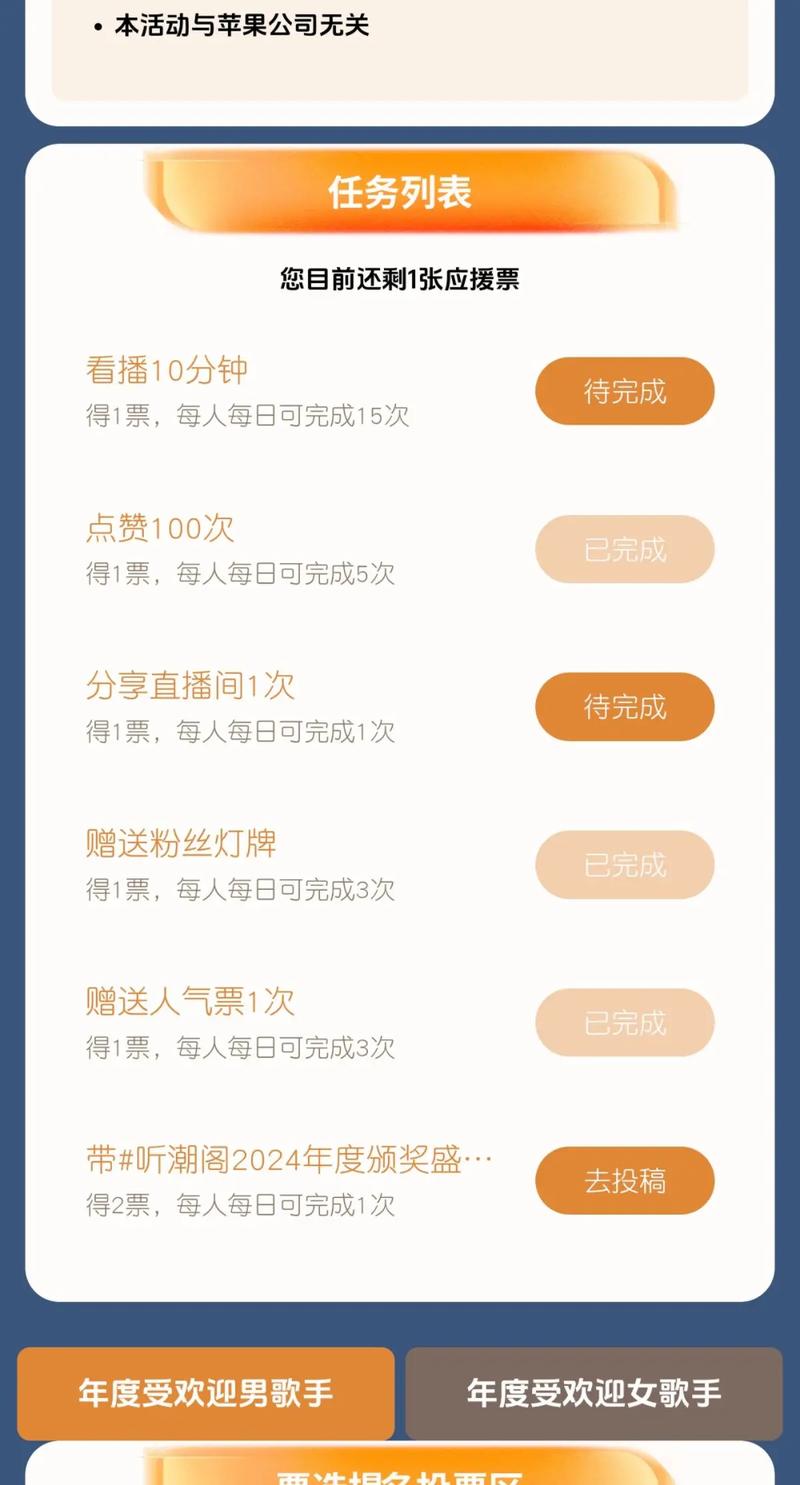Click the 赠送人气票1次 task name
The width and height of the screenshot is (800, 1485).
[x=189, y=1001]
